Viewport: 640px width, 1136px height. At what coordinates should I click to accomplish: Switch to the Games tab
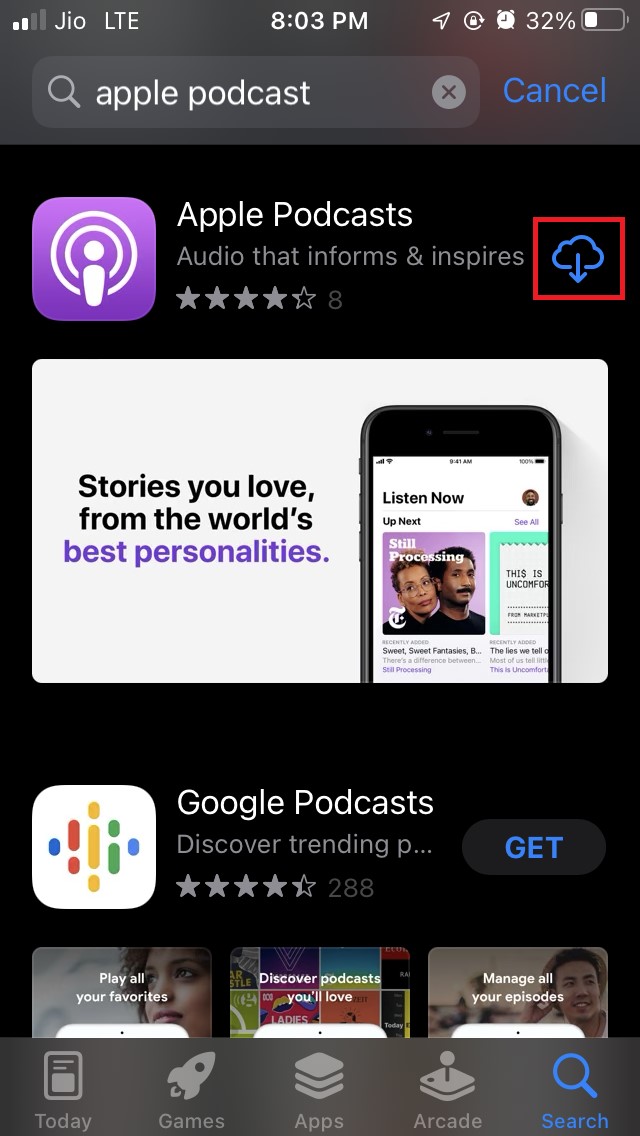191,1092
